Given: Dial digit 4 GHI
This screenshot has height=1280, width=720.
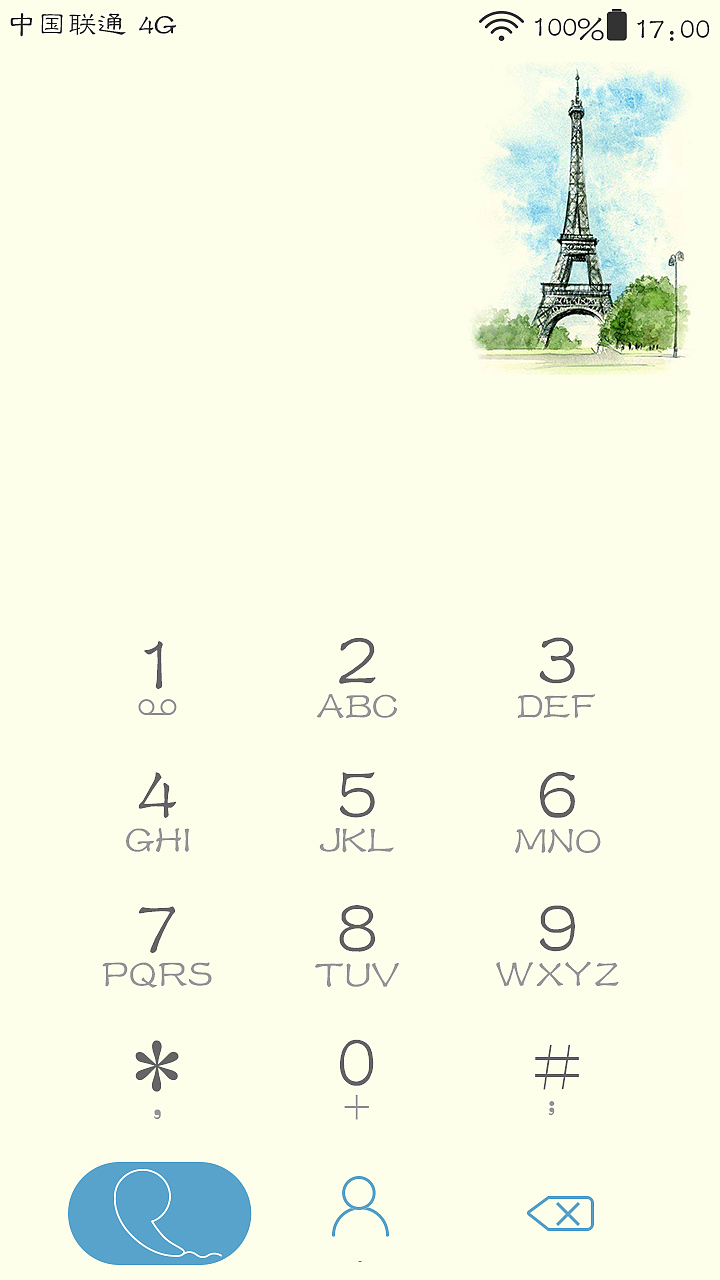Looking at the screenshot, I should click(157, 811).
